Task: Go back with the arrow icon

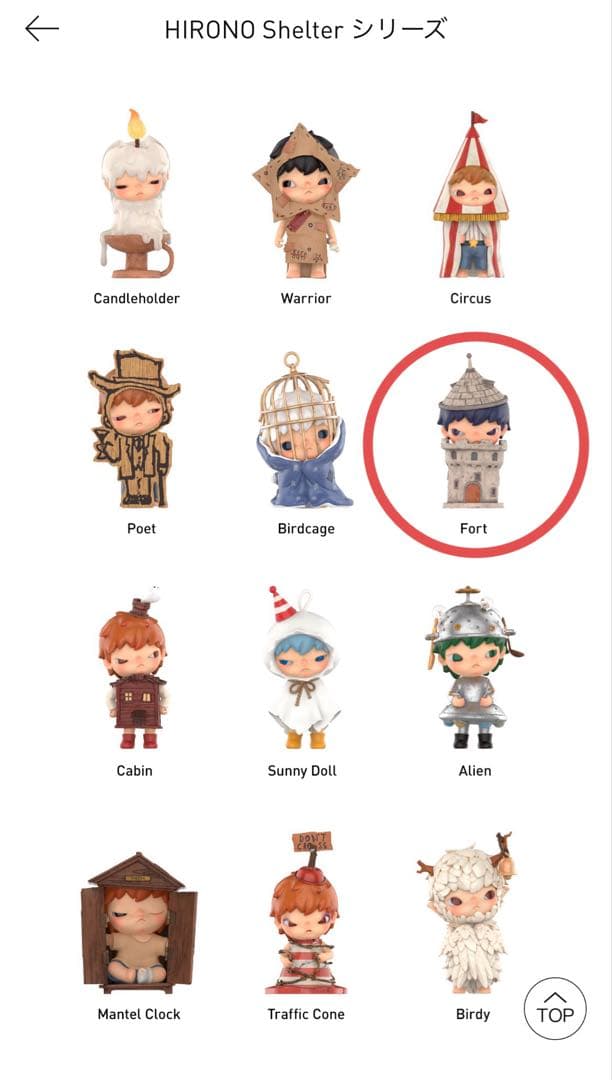Action: [x=42, y=29]
